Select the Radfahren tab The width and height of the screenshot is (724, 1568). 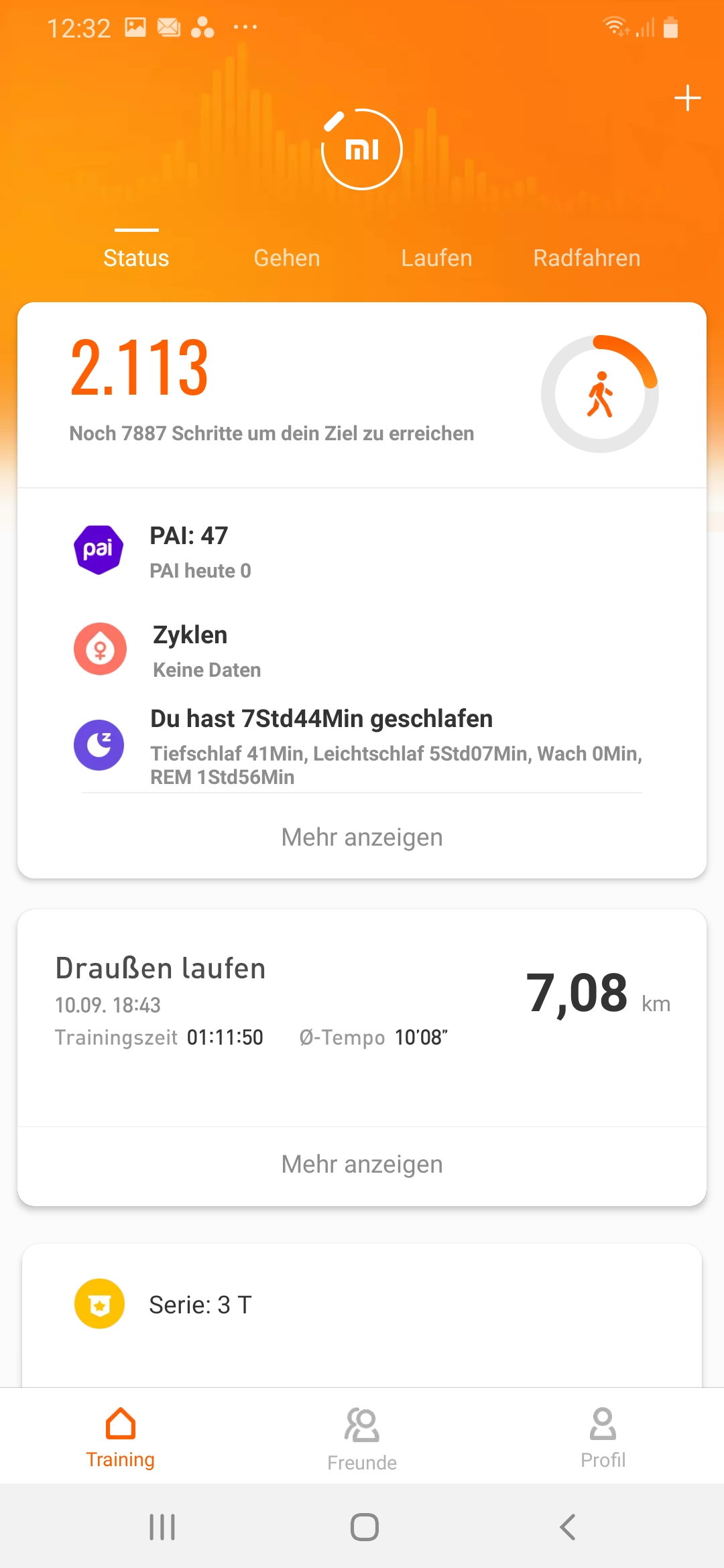tap(587, 258)
